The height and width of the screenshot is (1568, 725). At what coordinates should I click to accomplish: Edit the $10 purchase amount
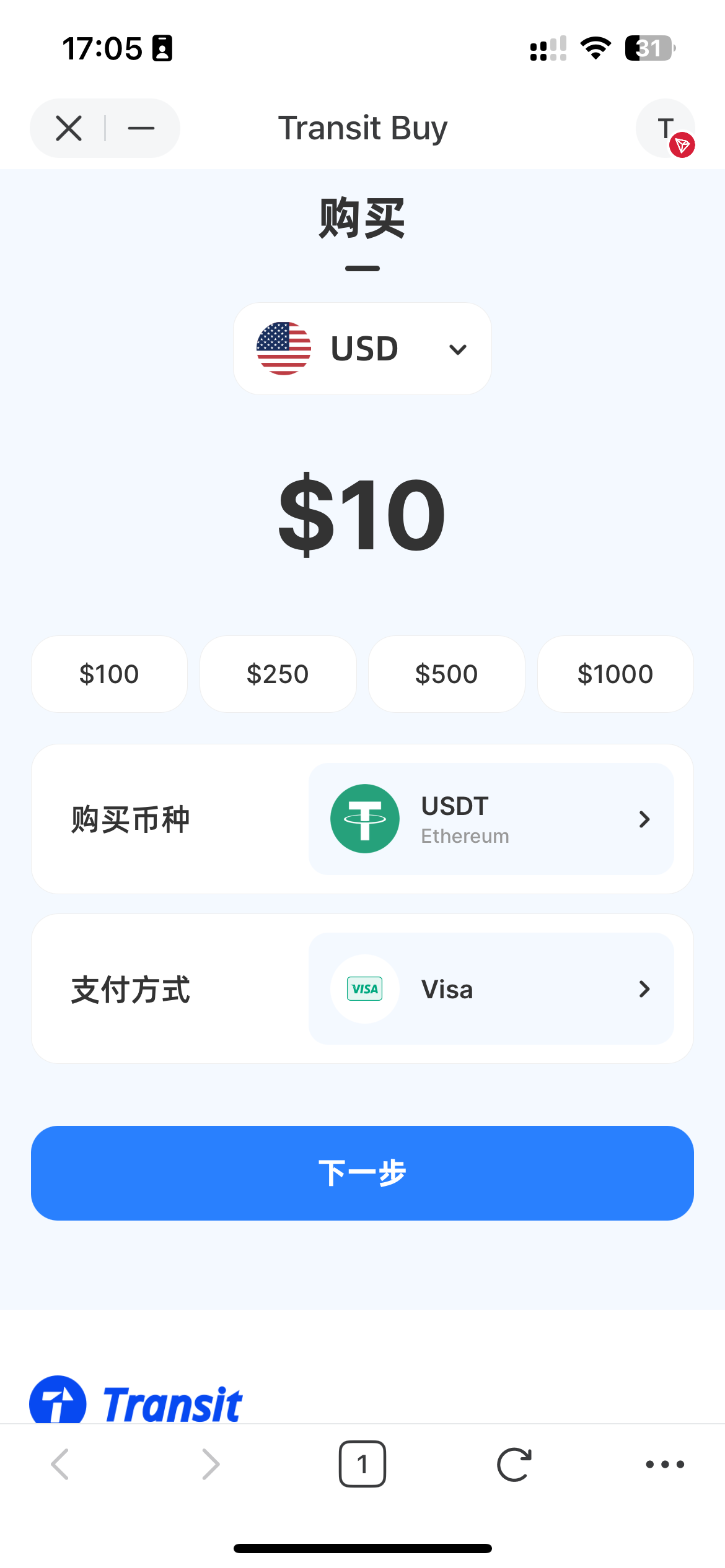coord(362,514)
